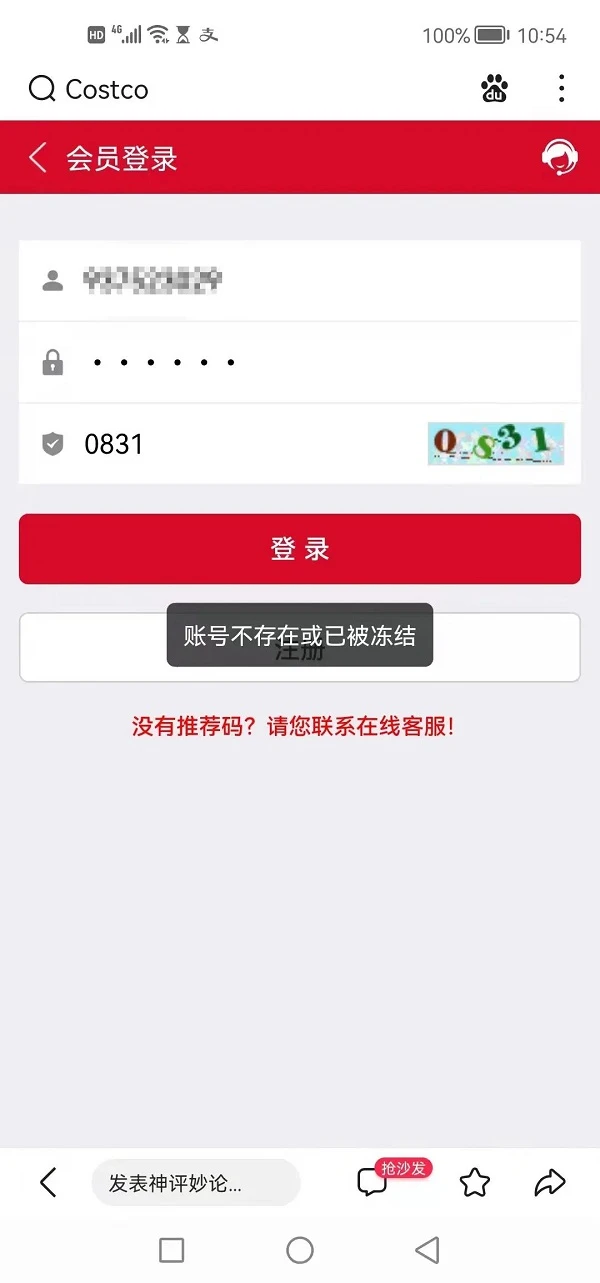
Task: Open online customer service headset icon
Action: [x=560, y=158]
